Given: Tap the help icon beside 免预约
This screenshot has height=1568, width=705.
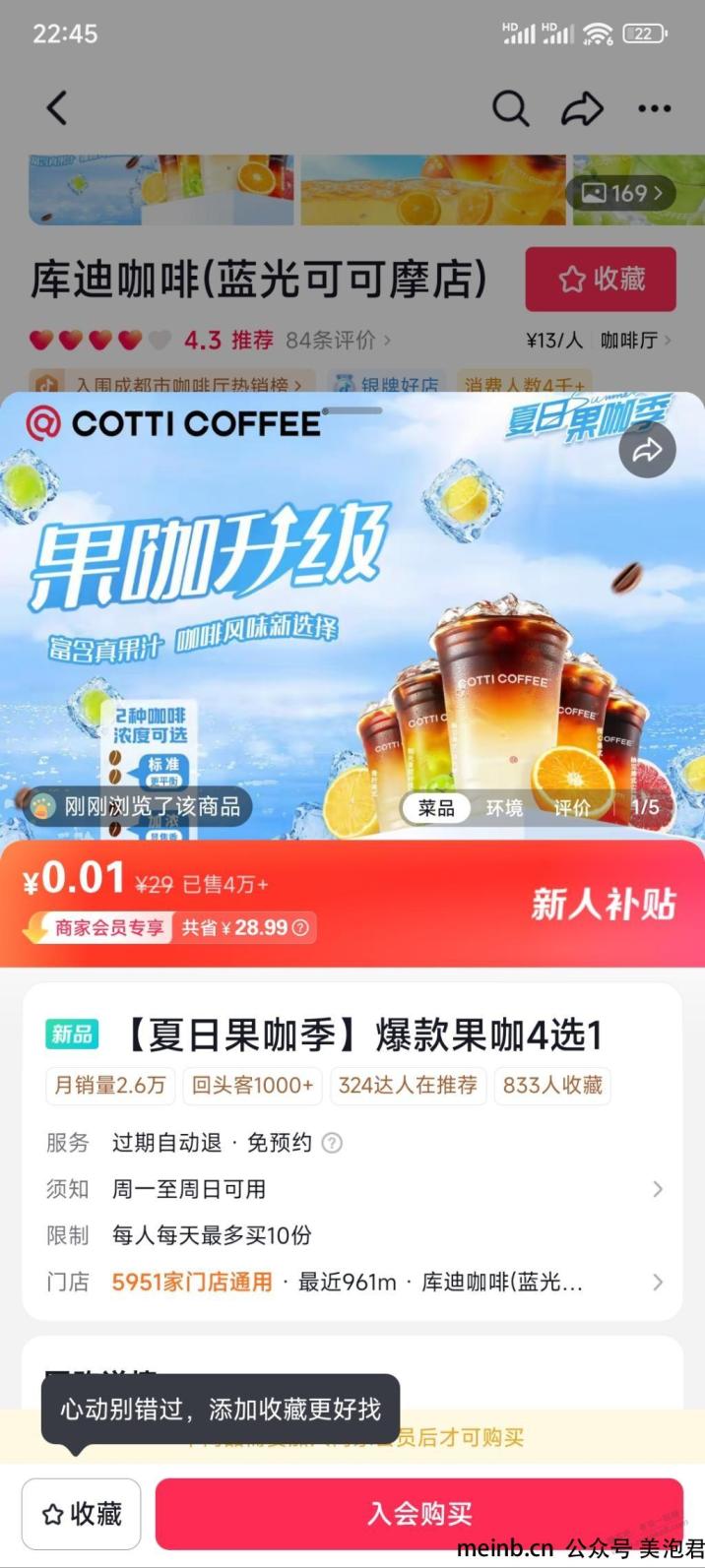Looking at the screenshot, I should coord(333,1143).
